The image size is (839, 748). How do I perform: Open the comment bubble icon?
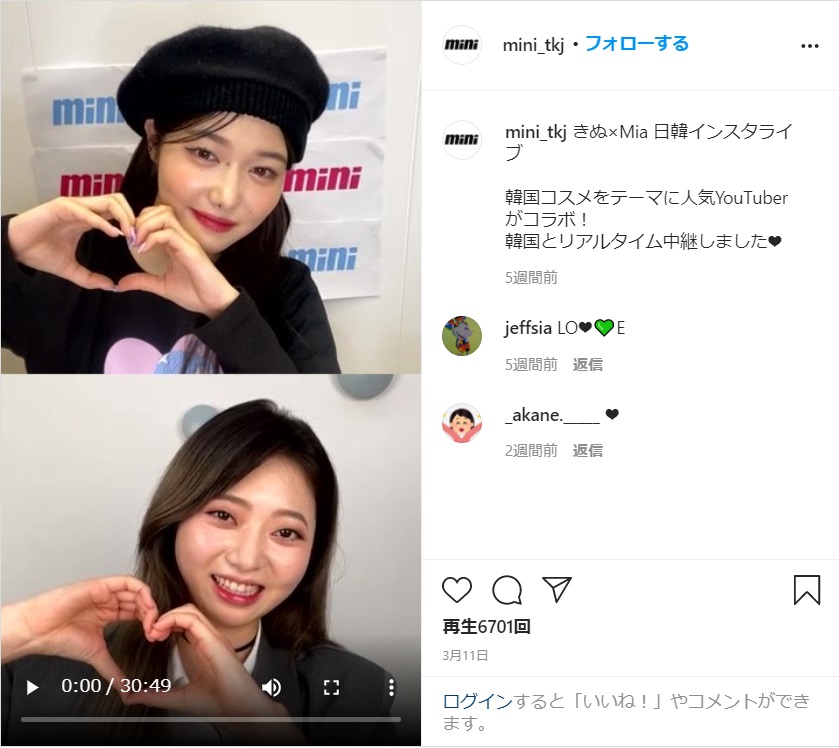click(507, 590)
